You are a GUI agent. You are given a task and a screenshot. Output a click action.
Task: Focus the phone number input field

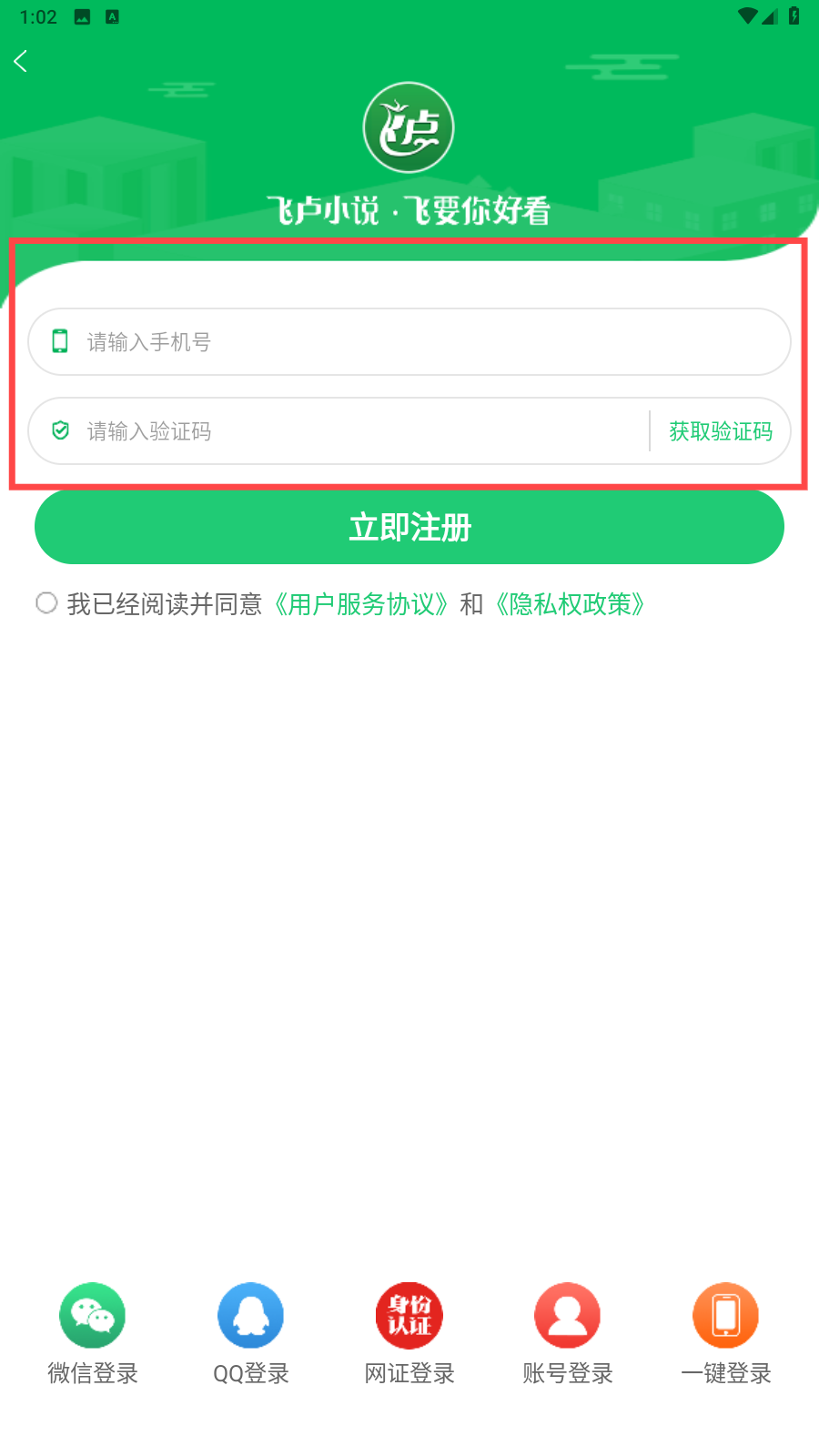point(409,342)
